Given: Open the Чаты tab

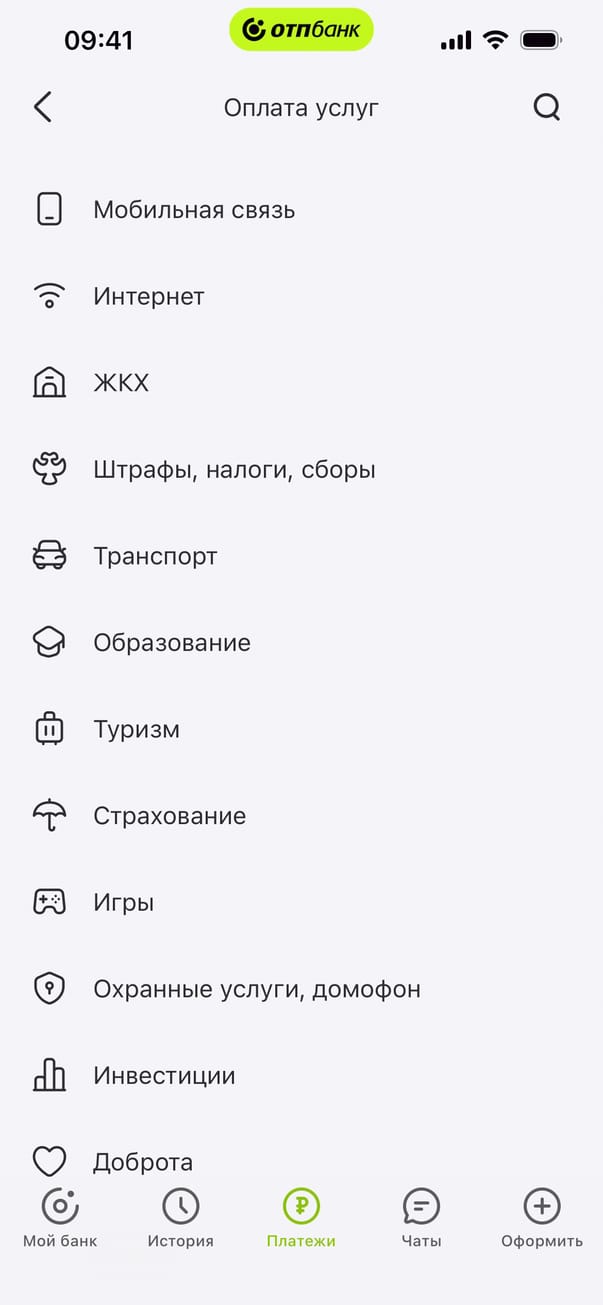Looking at the screenshot, I should click(421, 1219).
